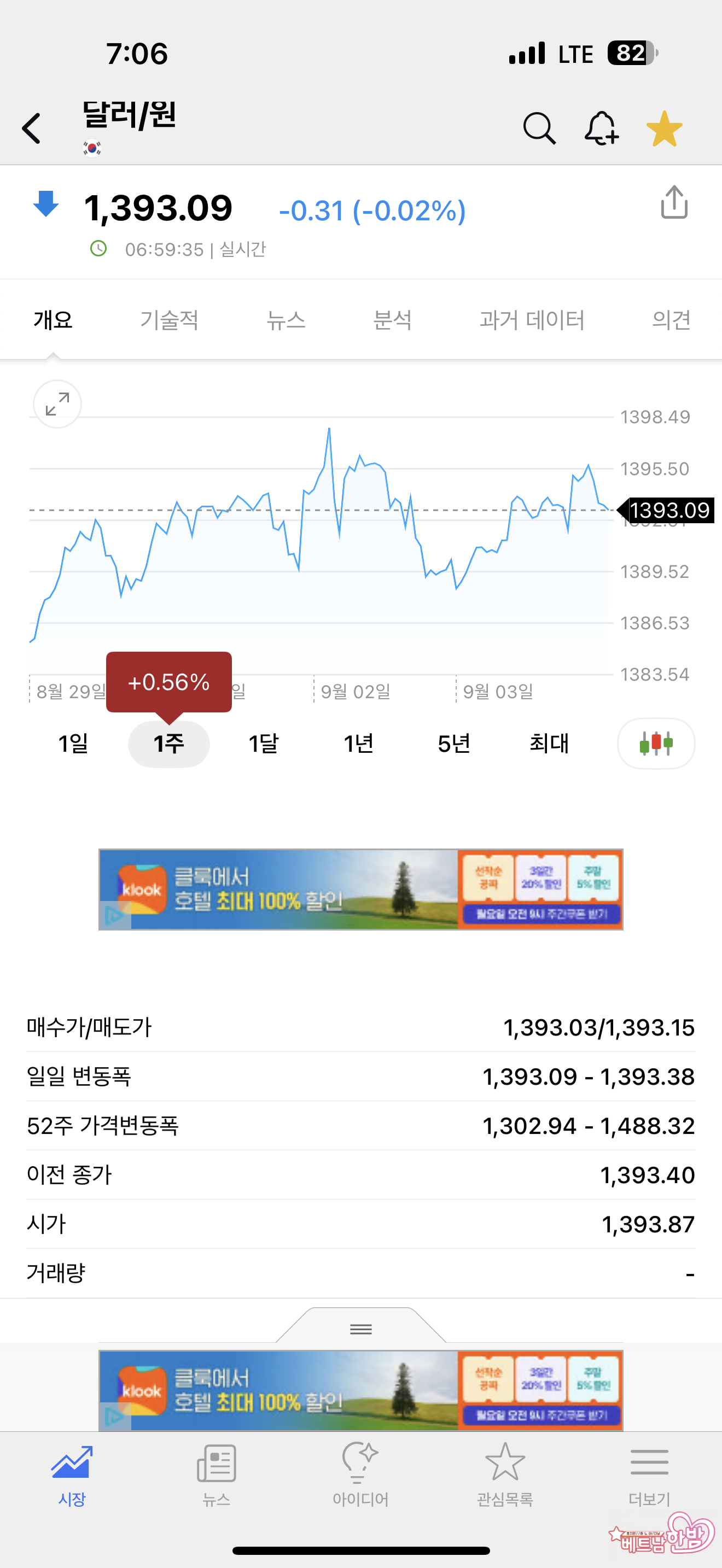The height and width of the screenshot is (1568, 722).
Task: Open the 더보기 menu tab
Action: (649, 1473)
